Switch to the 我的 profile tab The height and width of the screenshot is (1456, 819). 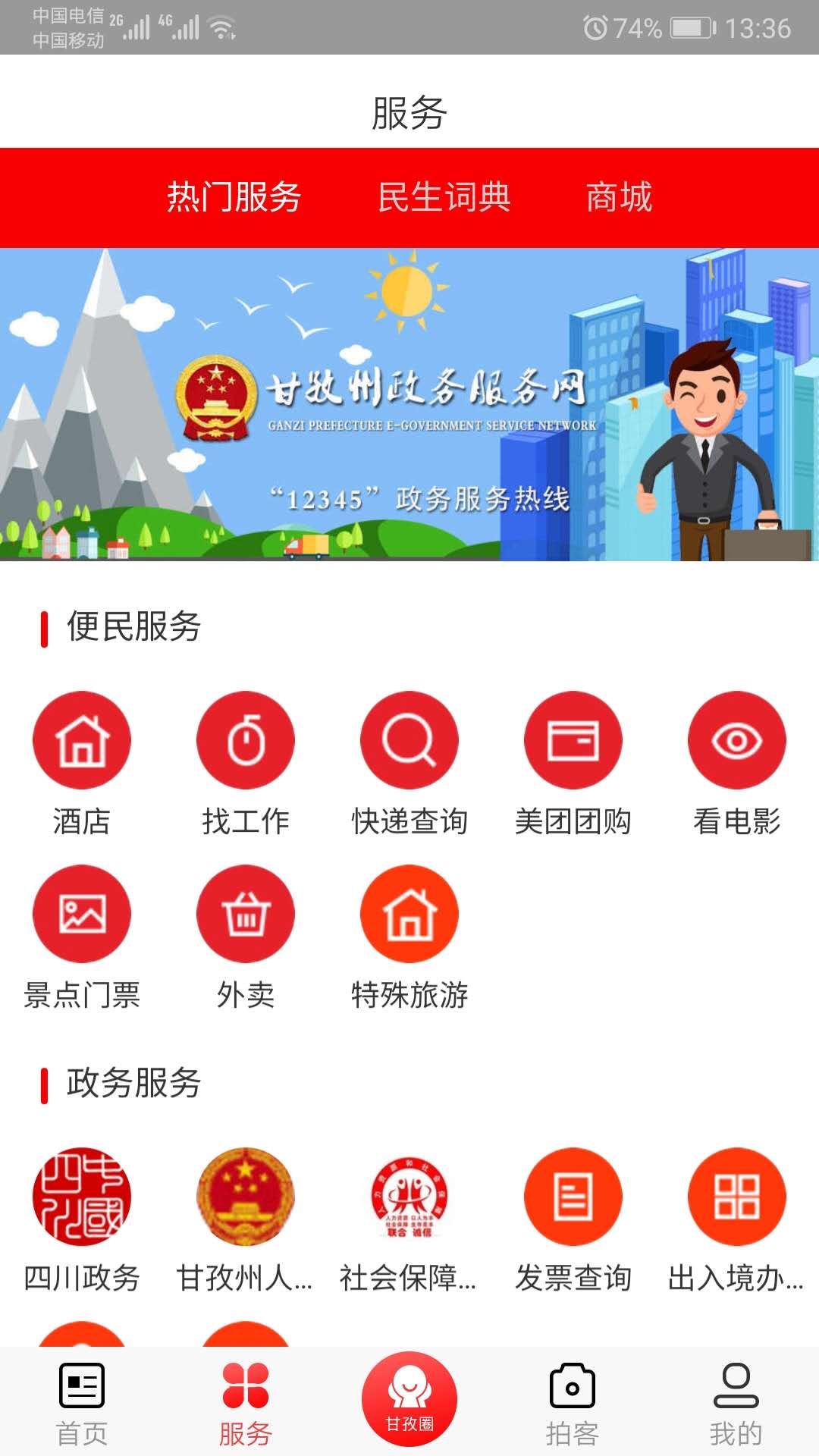point(736,1403)
